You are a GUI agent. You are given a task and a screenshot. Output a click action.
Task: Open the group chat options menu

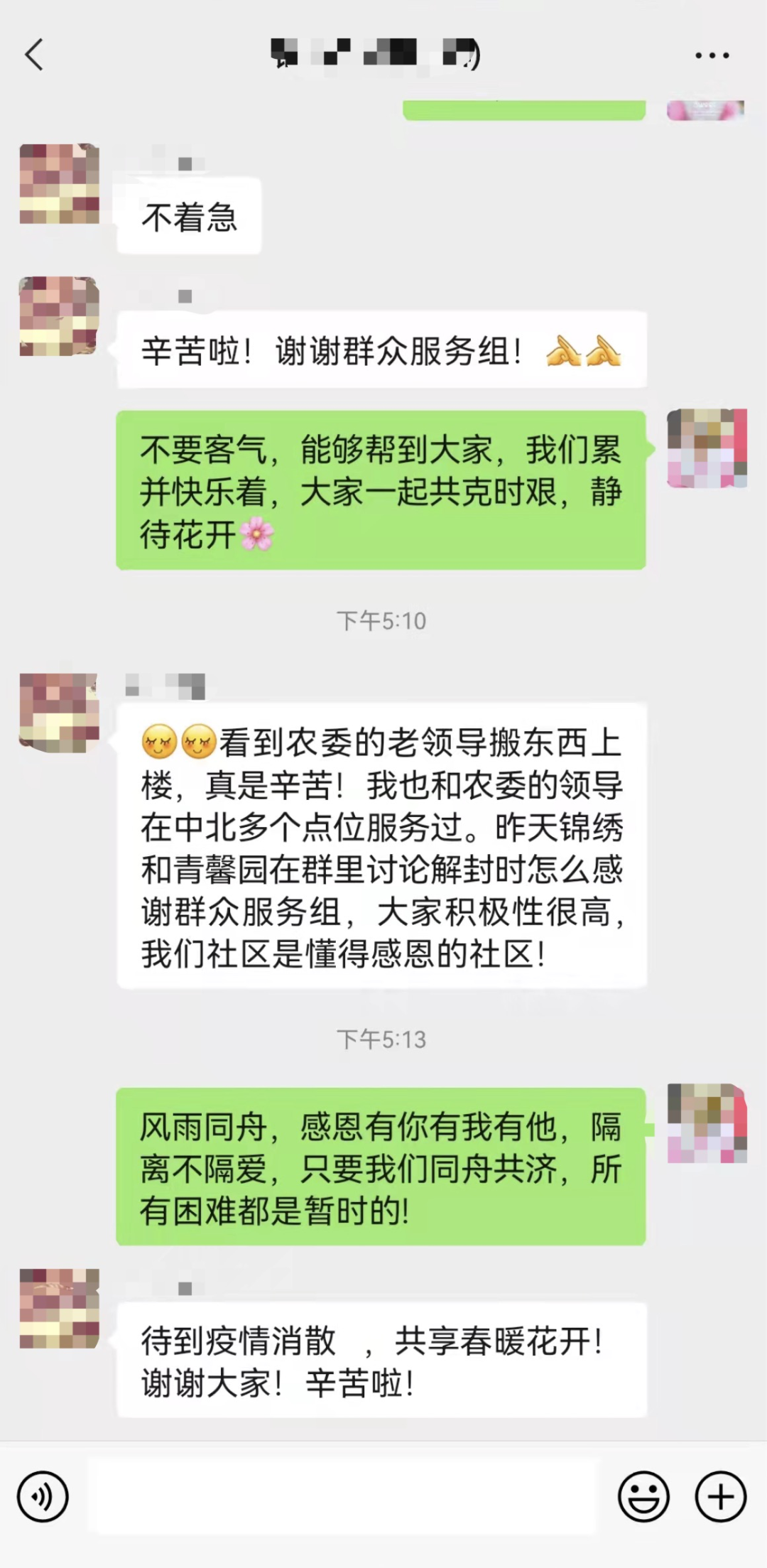point(712,55)
